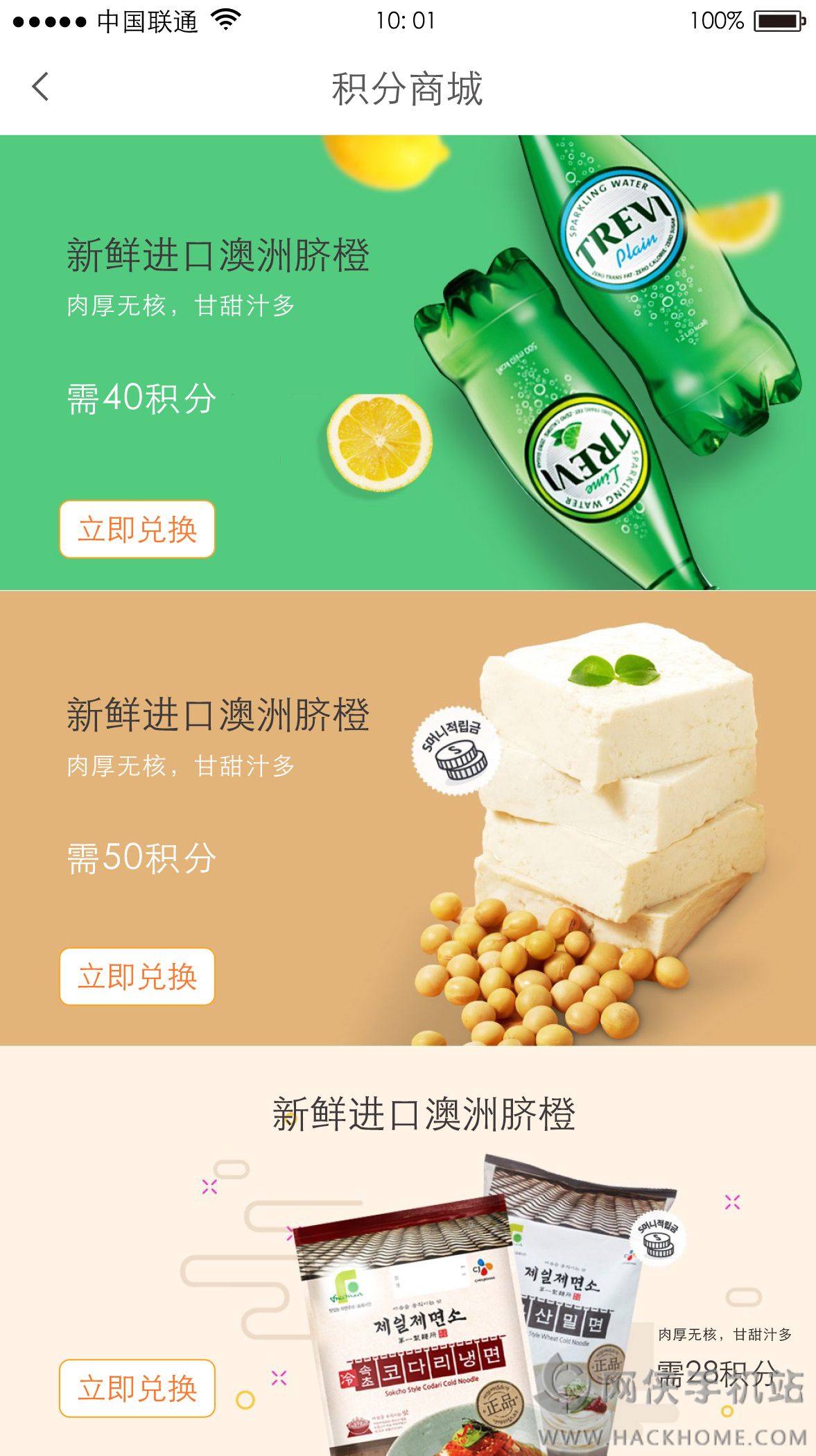The width and height of the screenshot is (816, 1456).
Task: Tap 立即兑换 for the 40积分 item
Action: (x=137, y=530)
